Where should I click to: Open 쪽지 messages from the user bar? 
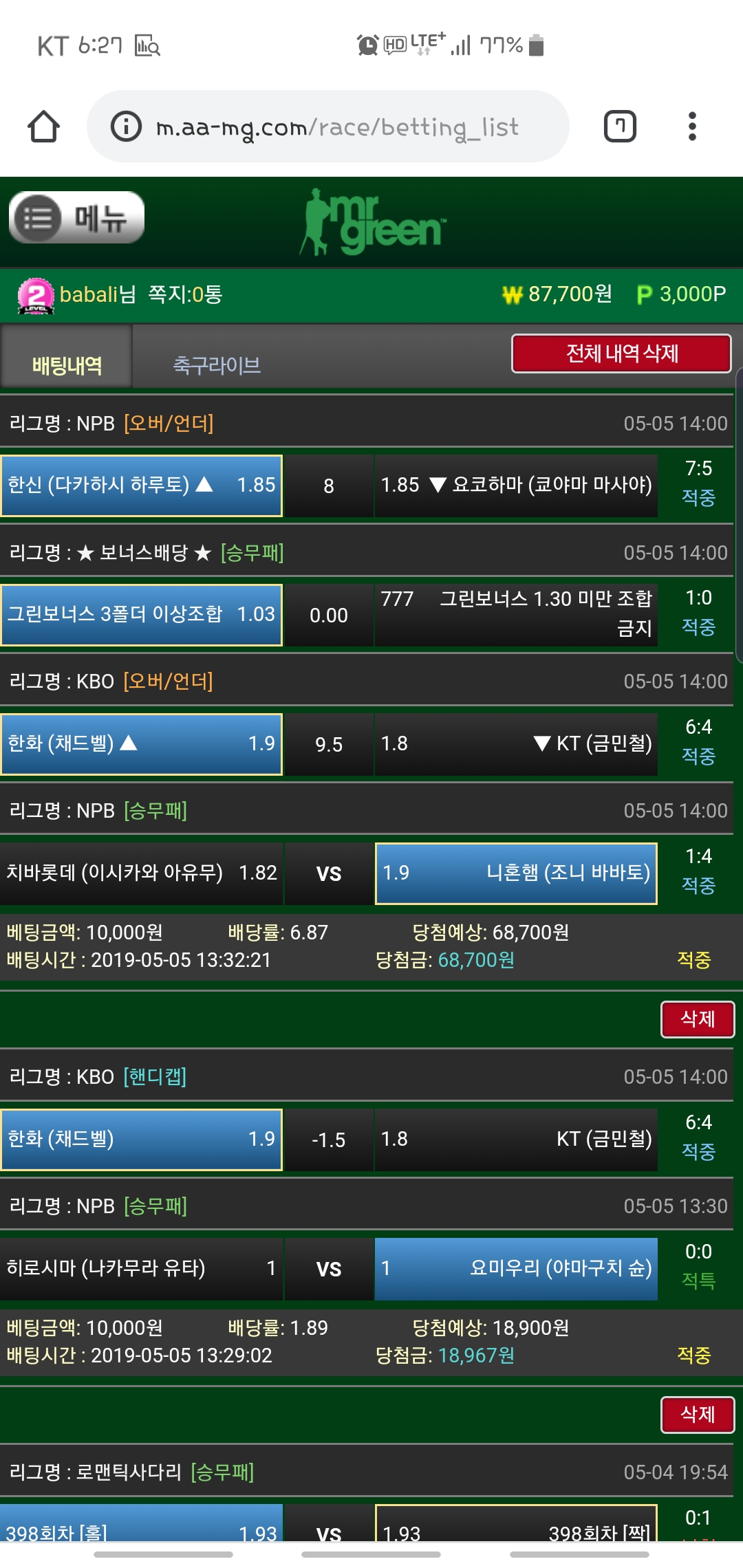pos(185,294)
